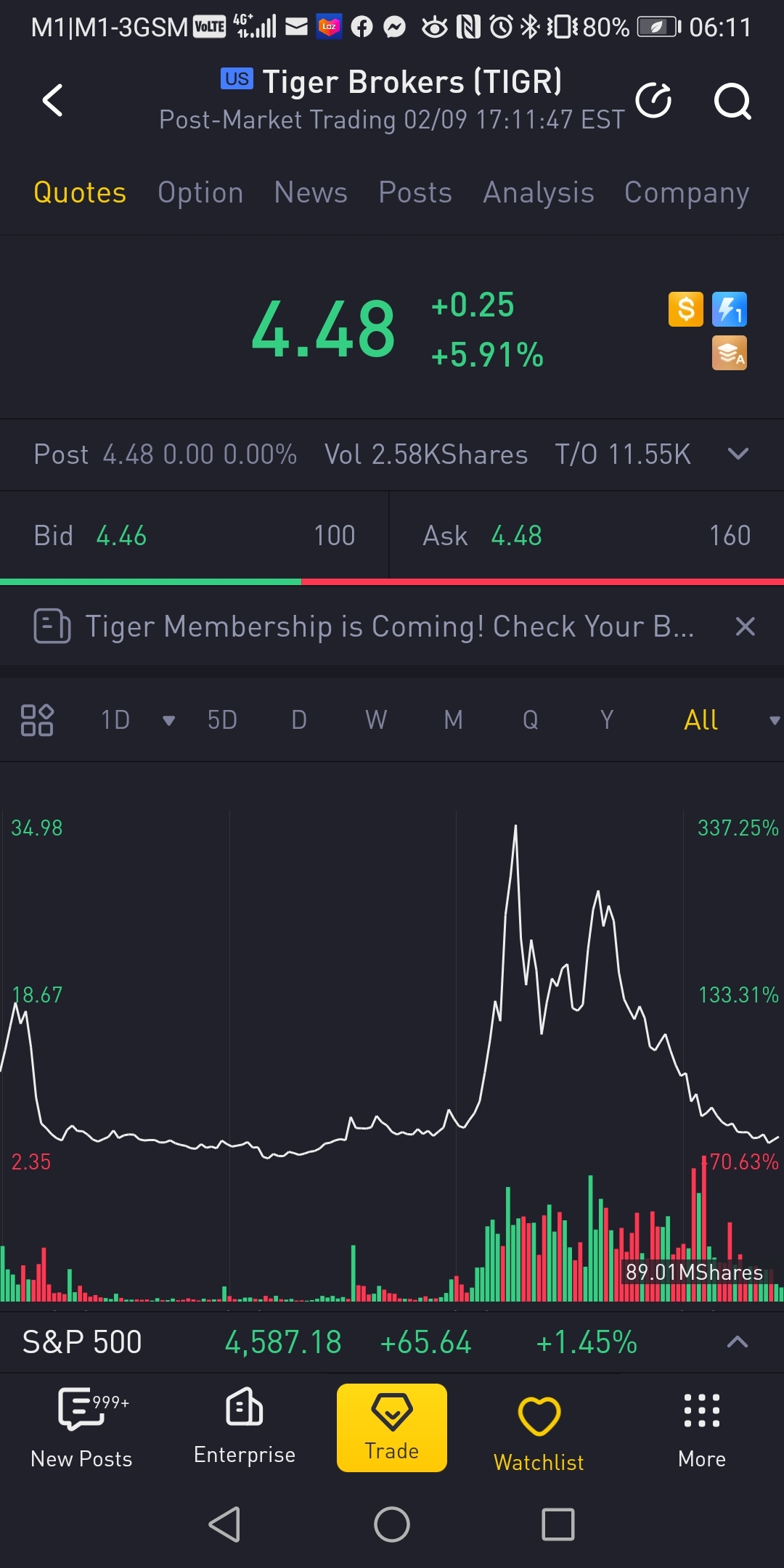This screenshot has height=1568, width=784.
Task: Open the search magnifier
Action: click(732, 100)
